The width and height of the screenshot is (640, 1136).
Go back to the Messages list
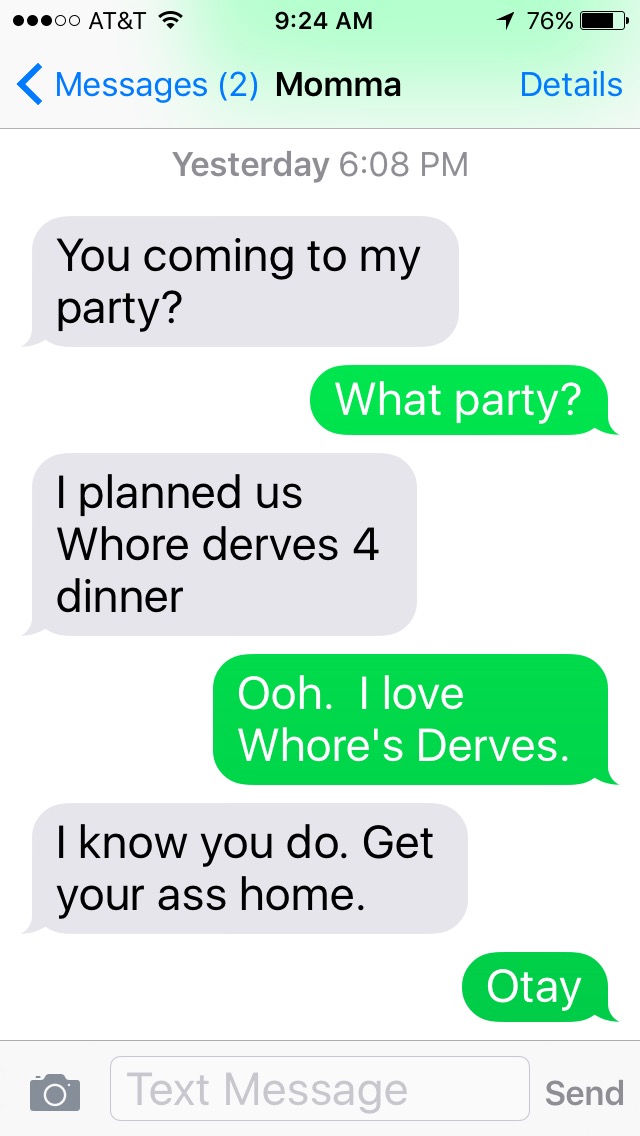point(137,85)
